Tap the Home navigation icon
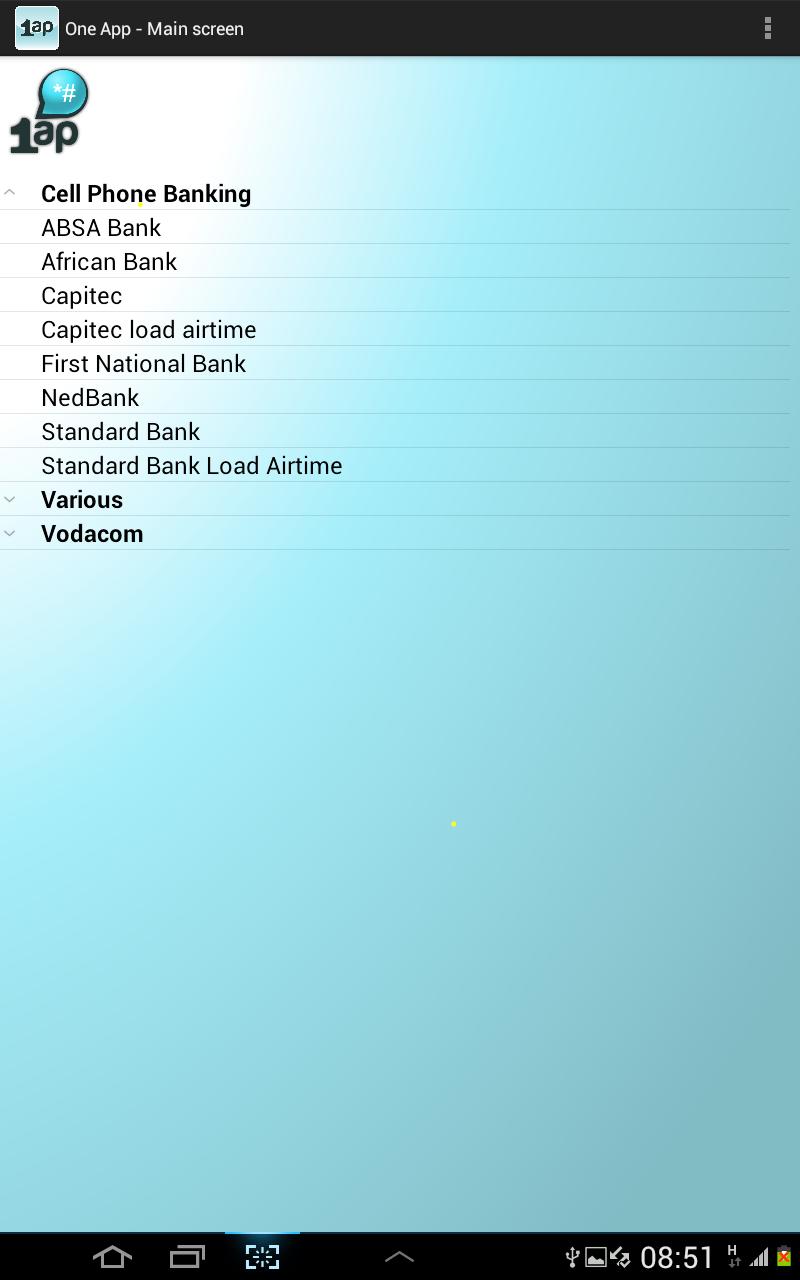Image resolution: width=800 pixels, height=1280 pixels. 112,1255
